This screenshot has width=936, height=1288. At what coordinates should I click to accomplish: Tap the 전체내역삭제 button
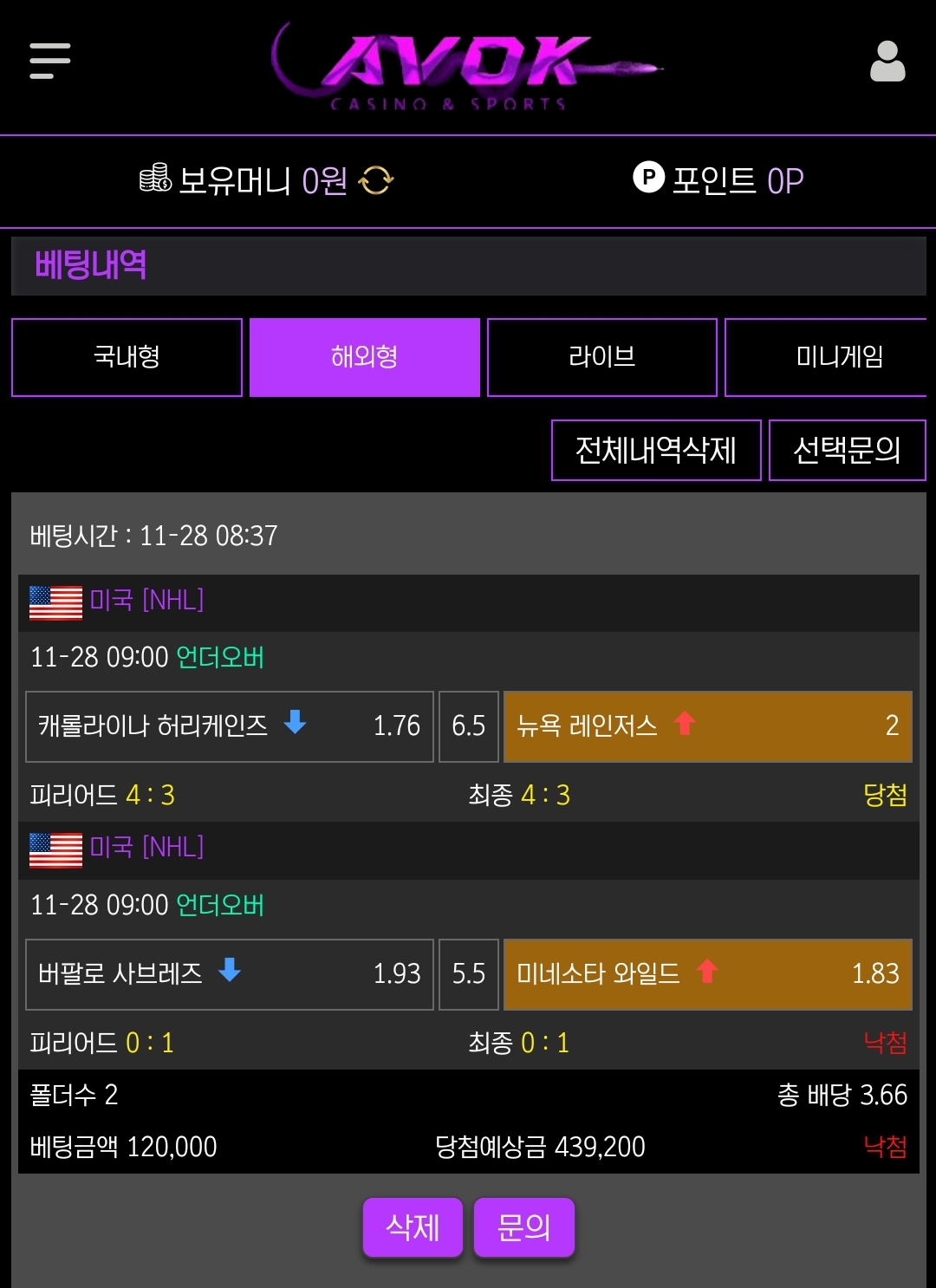click(x=656, y=450)
